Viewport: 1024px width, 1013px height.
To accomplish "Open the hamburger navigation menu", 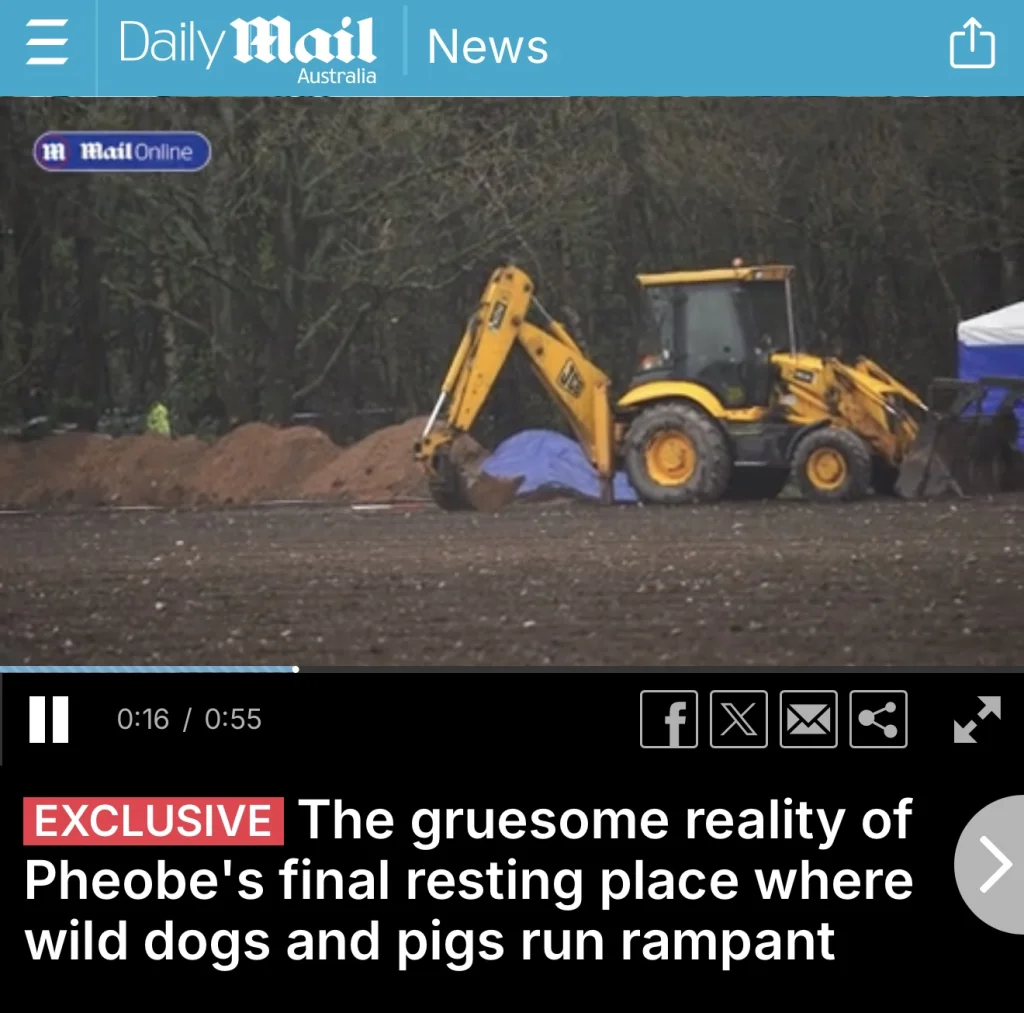I will [x=47, y=45].
